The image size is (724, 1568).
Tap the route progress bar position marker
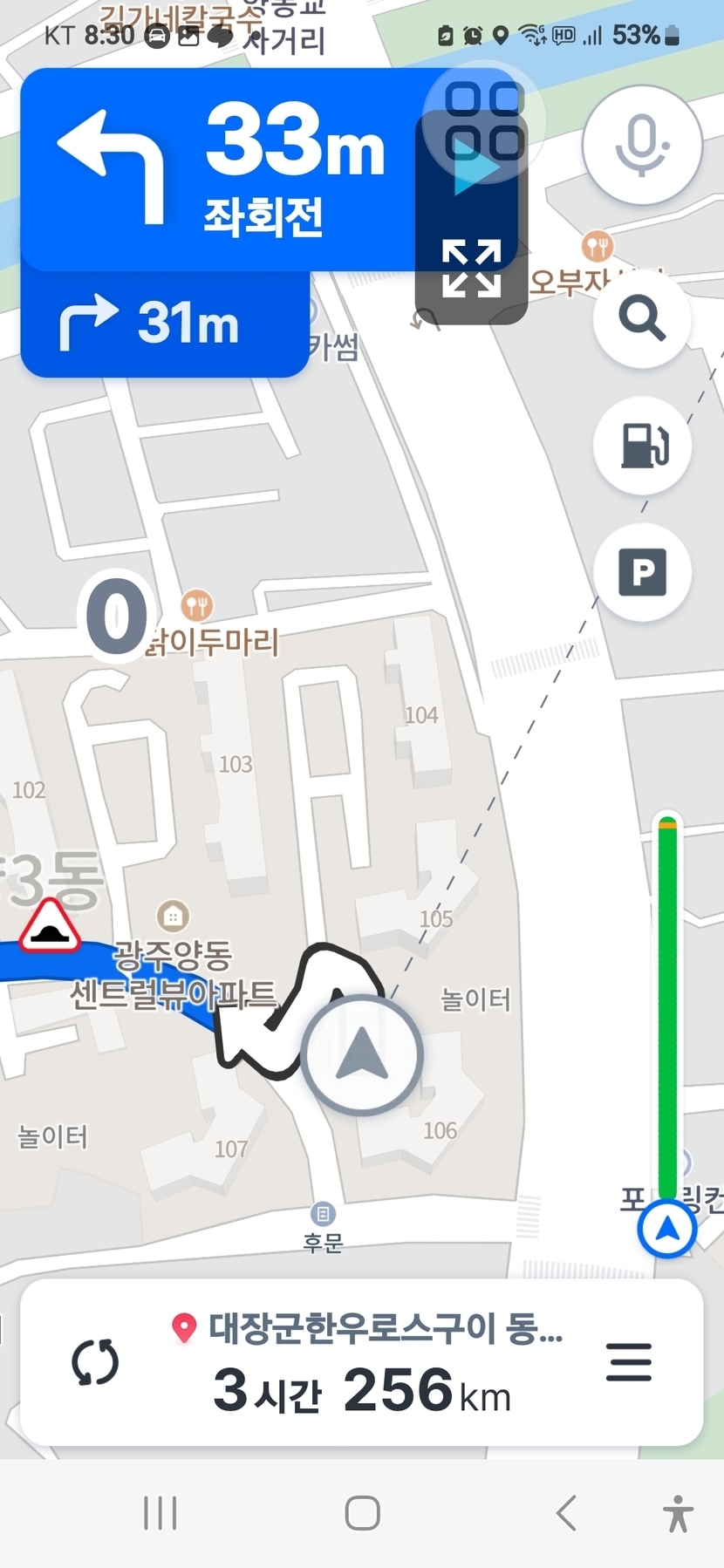pyautogui.click(x=667, y=1229)
